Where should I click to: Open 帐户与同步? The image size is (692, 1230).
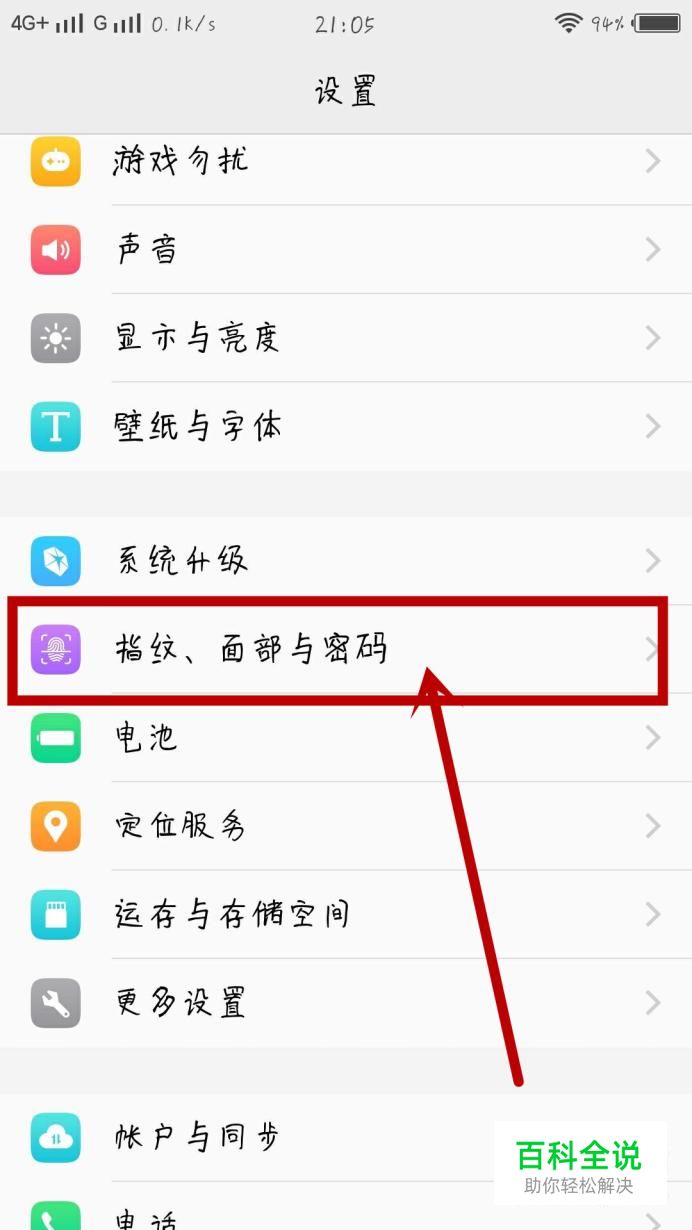(x=197, y=1137)
